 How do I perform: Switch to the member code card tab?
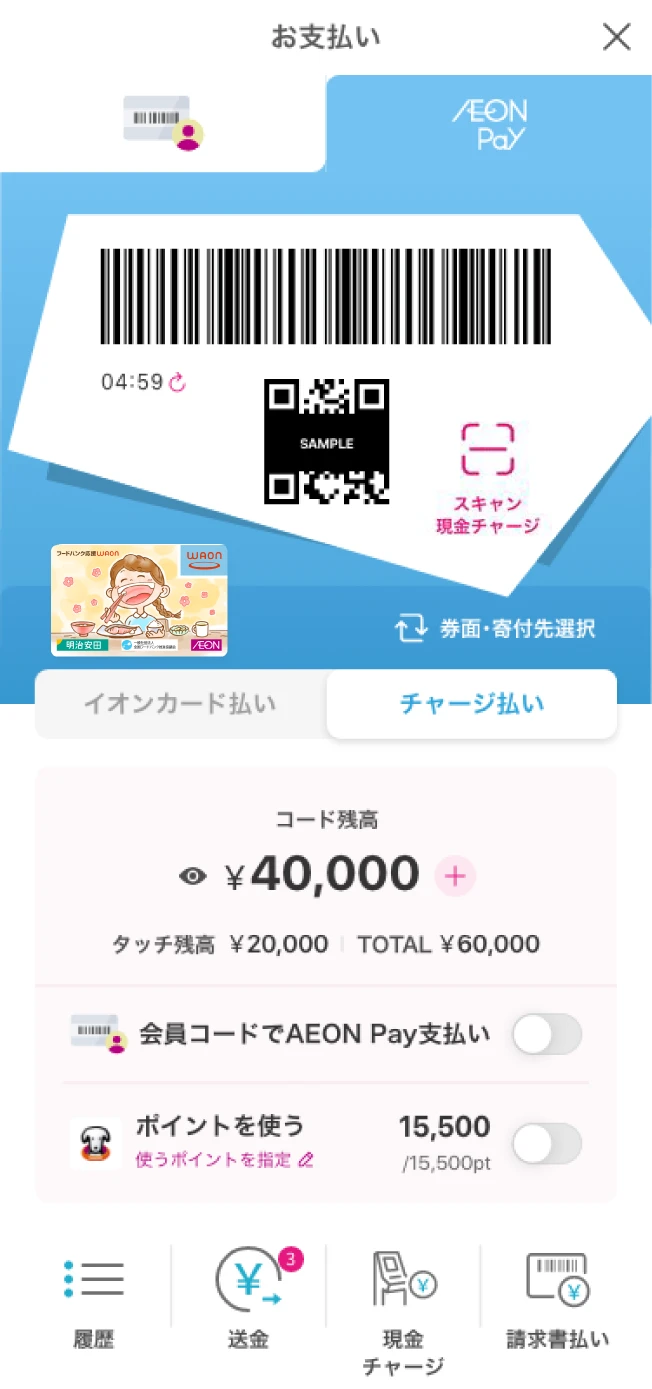point(163,123)
